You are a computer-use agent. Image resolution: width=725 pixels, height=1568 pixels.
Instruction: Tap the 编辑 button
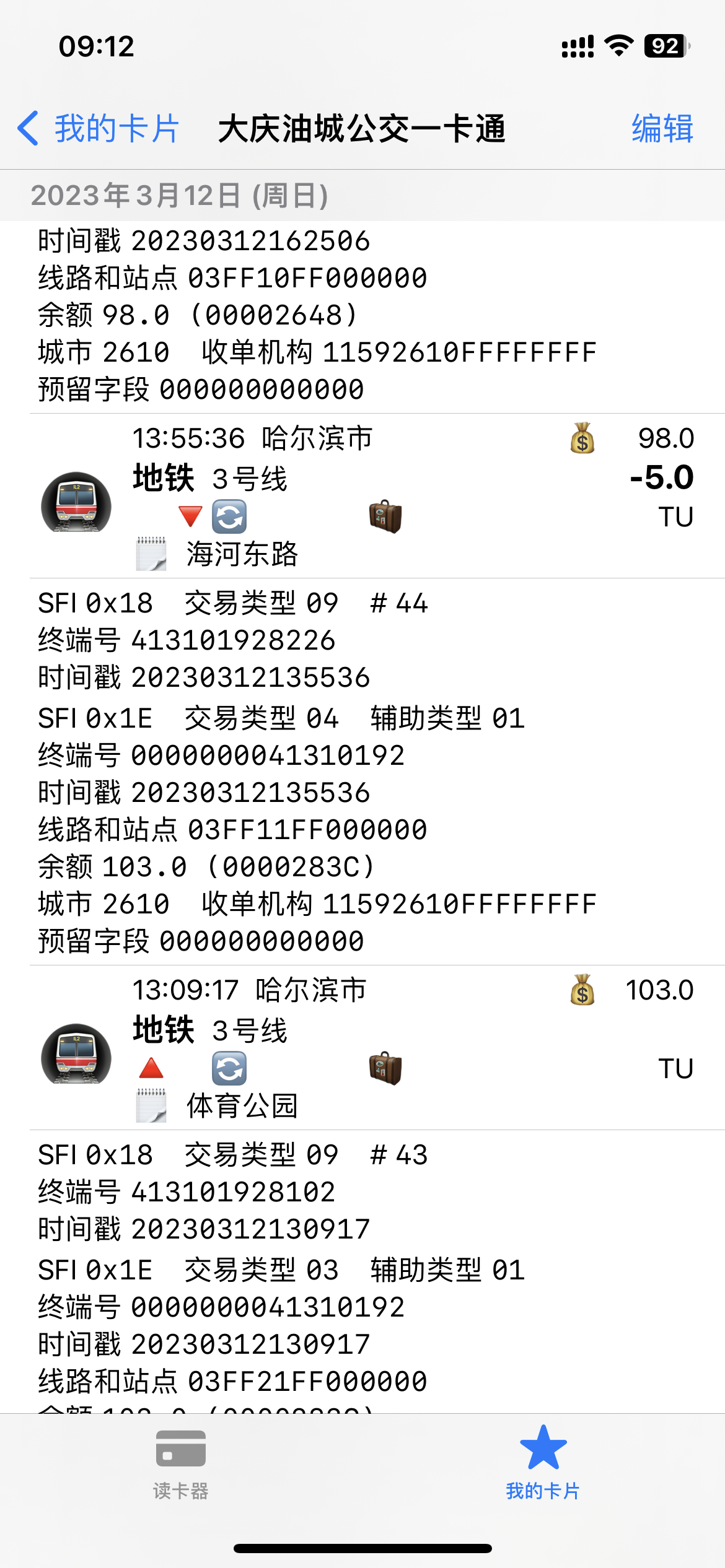pyautogui.click(x=662, y=129)
